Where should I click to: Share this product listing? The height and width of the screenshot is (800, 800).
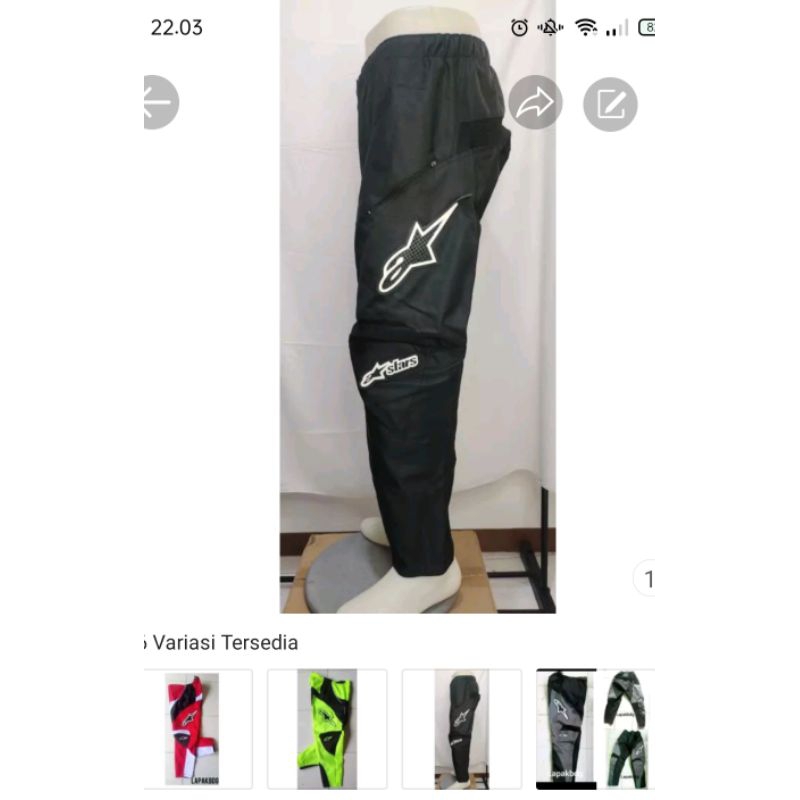tap(535, 103)
